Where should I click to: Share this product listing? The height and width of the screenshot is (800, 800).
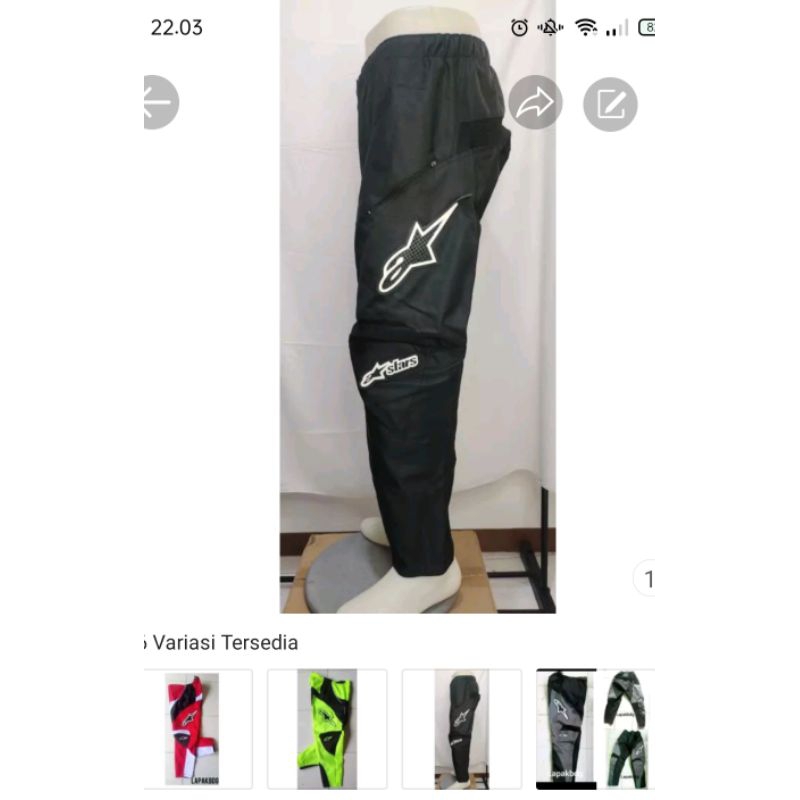tap(535, 103)
